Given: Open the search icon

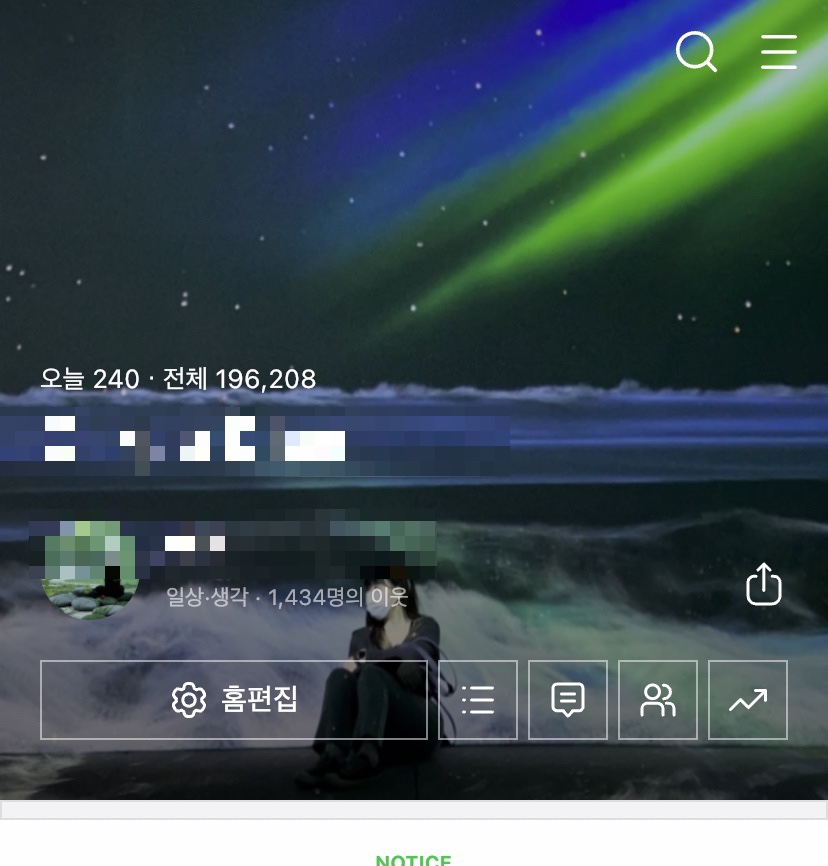Looking at the screenshot, I should pyautogui.click(x=696, y=52).
